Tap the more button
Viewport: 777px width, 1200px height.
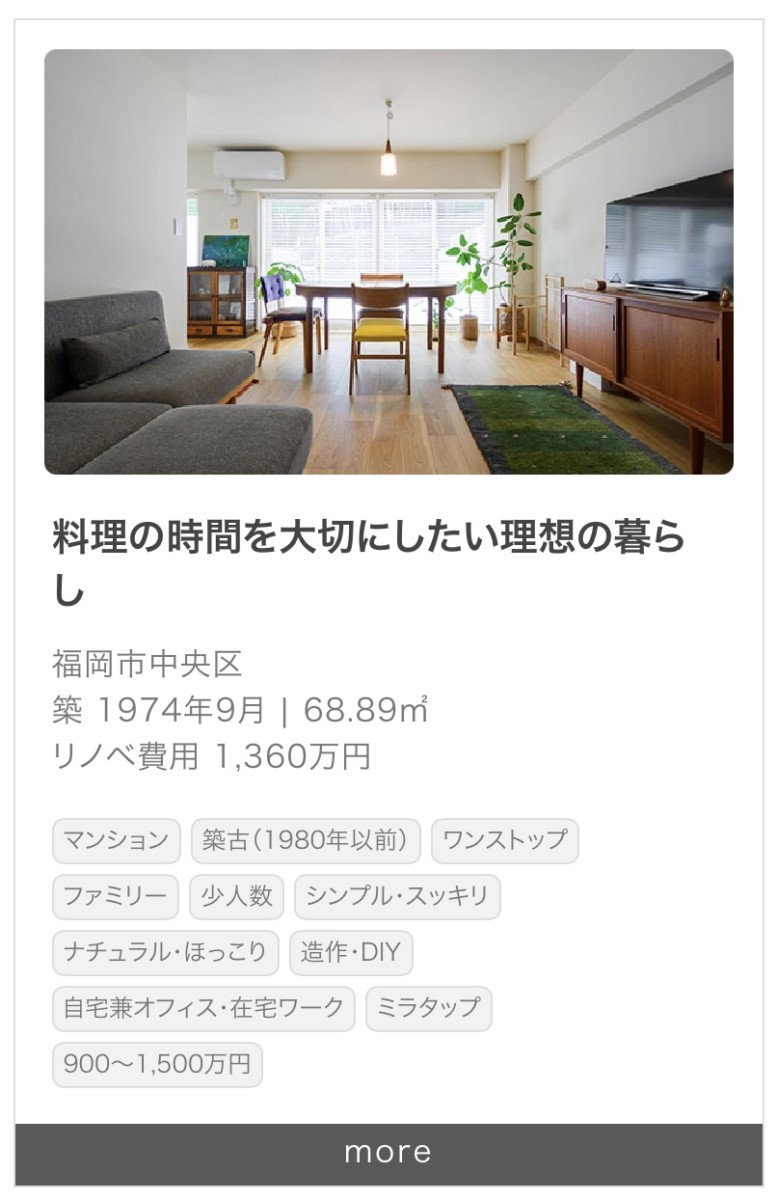pyautogui.click(x=388, y=1153)
